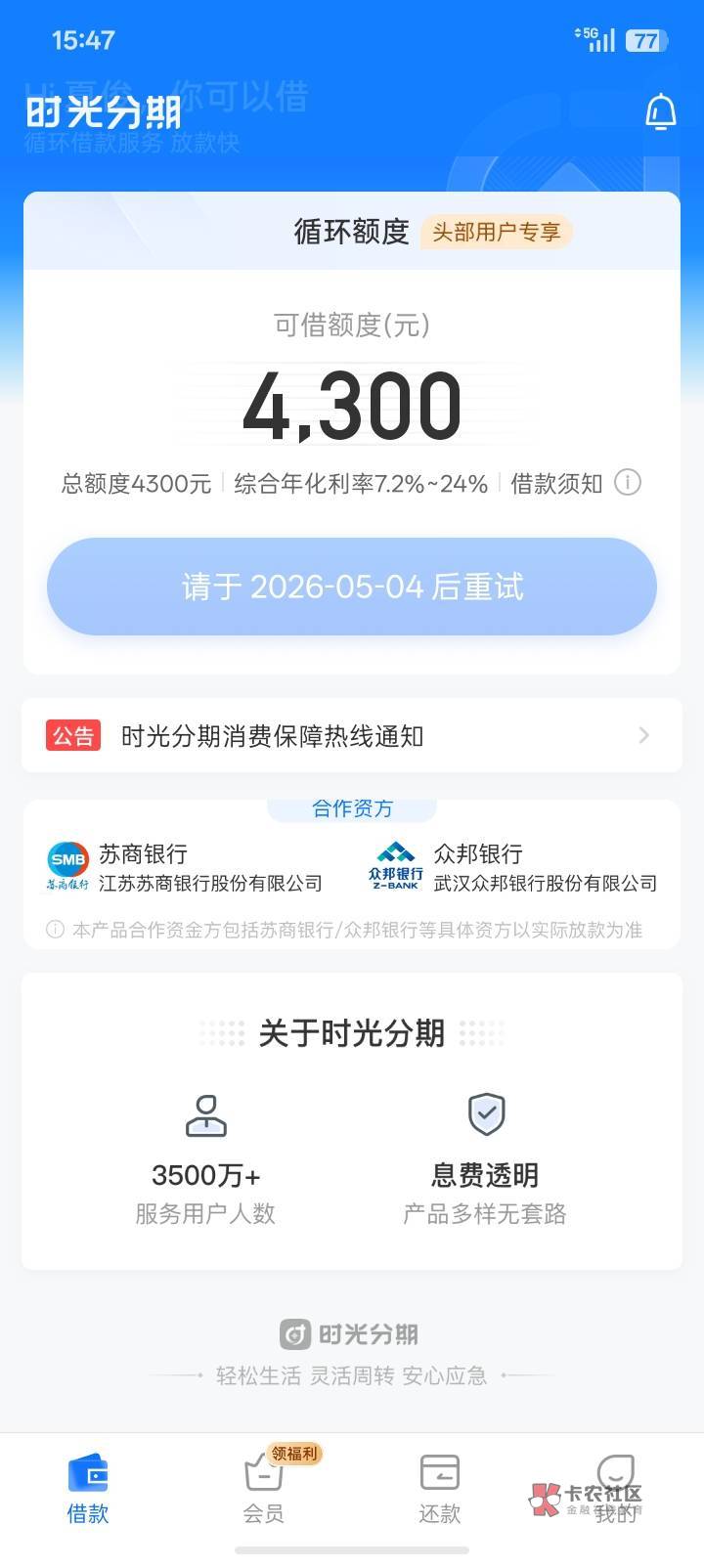Open the 我的 tab
704x1568 pixels.
pyautogui.click(x=616, y=1489)
